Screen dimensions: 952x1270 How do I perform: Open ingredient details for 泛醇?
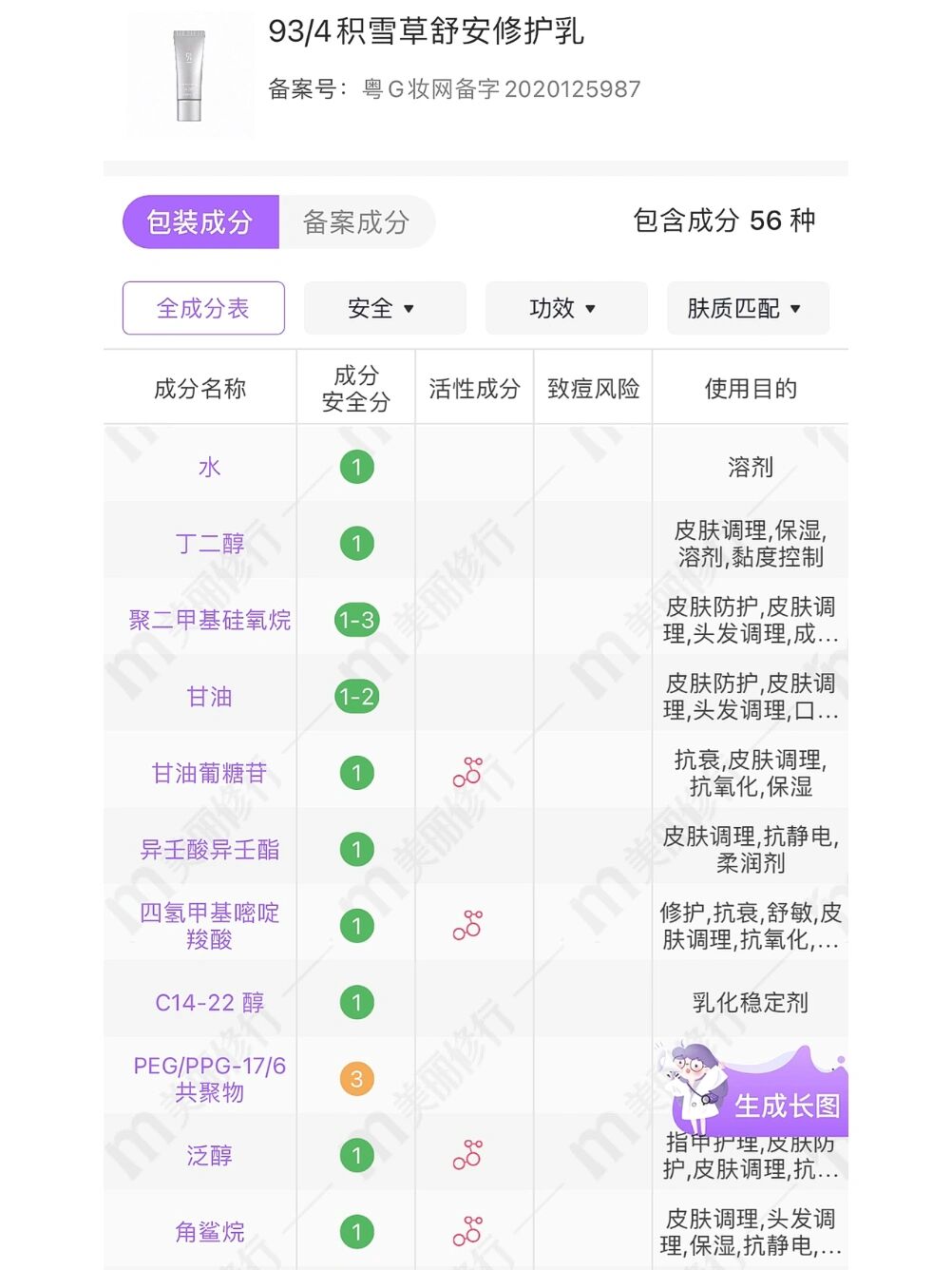209,1156
